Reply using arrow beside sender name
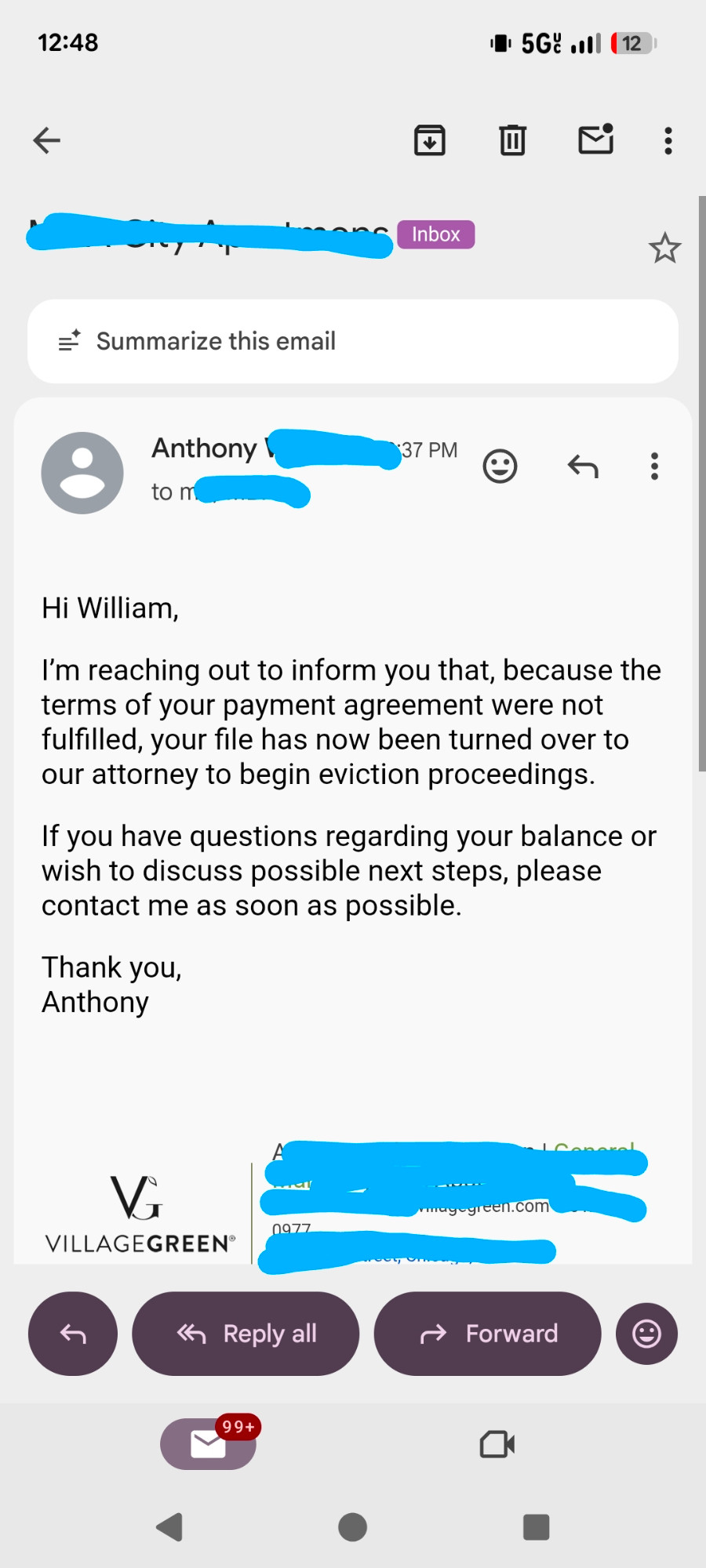 (583, 466)
